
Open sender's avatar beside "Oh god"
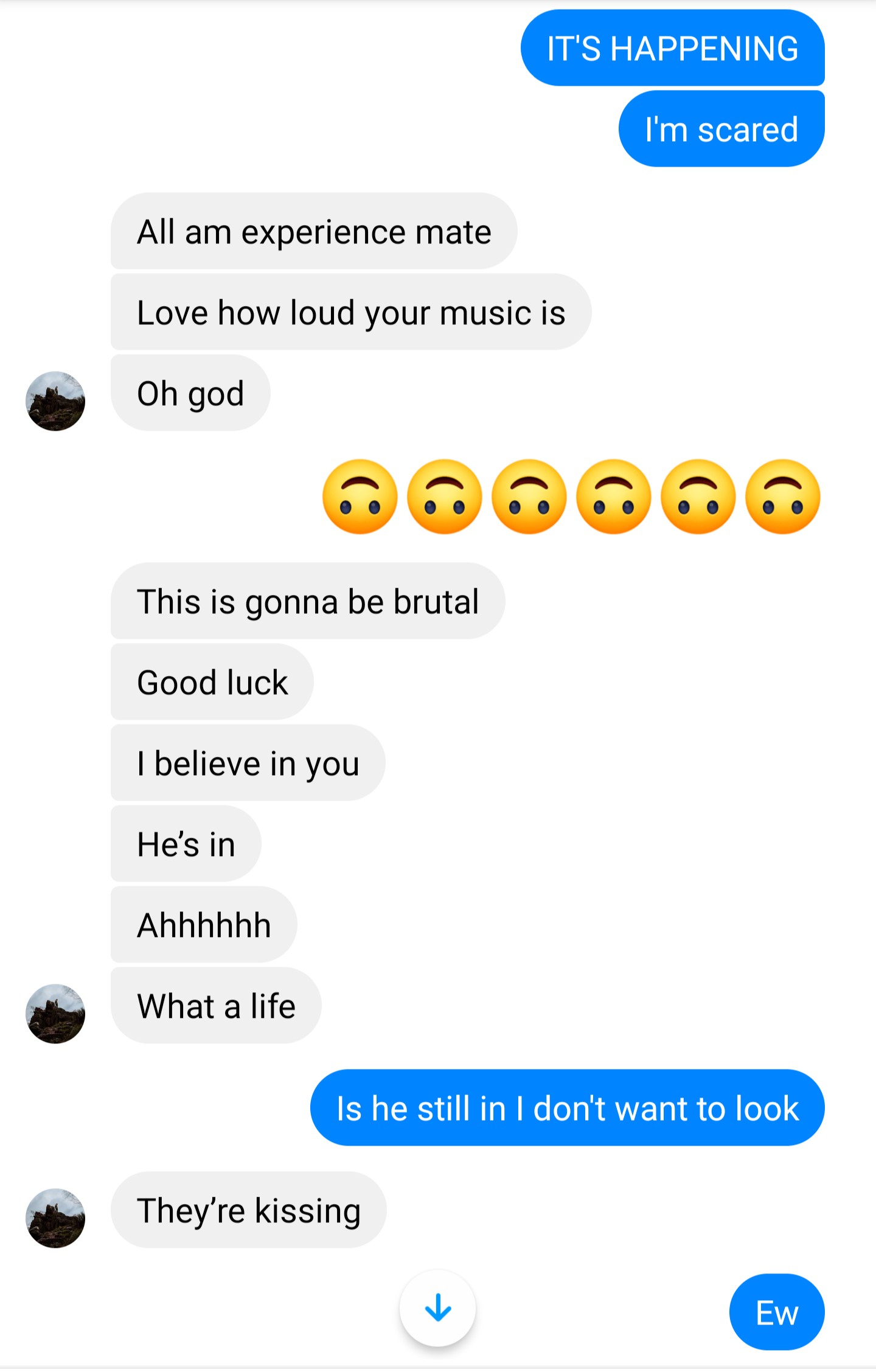[x=55, y=401]
